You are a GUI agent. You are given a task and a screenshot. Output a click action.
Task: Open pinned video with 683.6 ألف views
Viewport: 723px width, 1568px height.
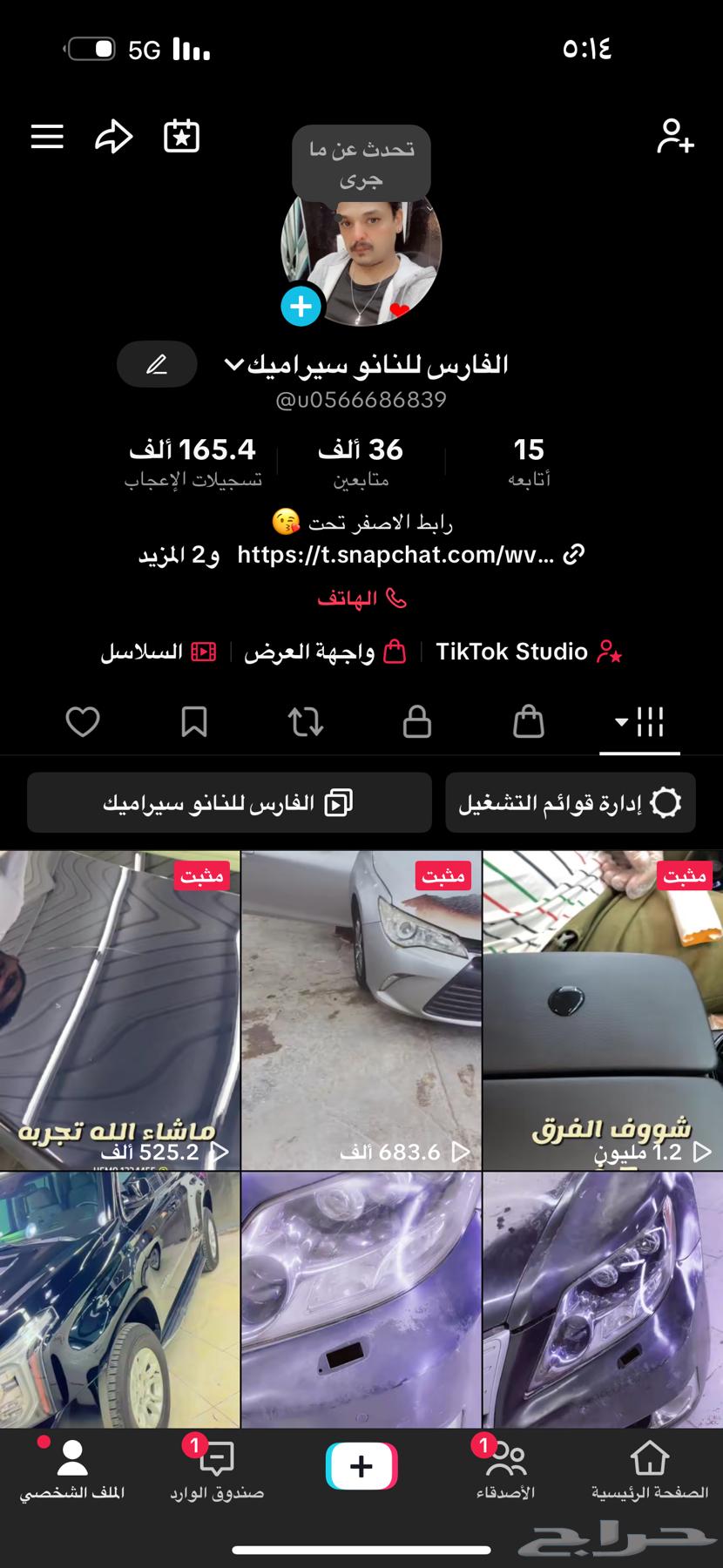[361, 1010]
